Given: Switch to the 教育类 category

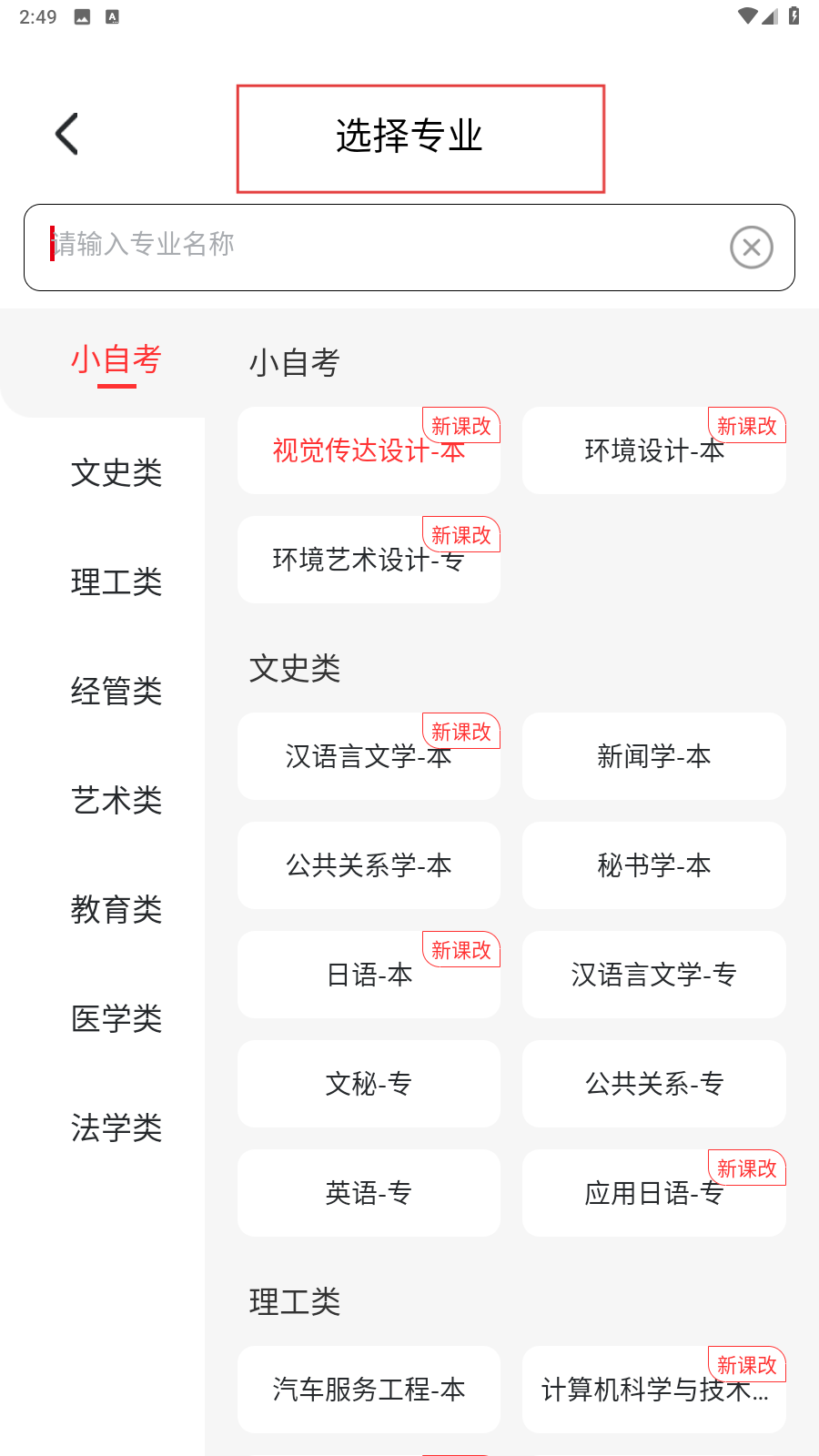Looking at the screenshot, I should coord(116,909).
